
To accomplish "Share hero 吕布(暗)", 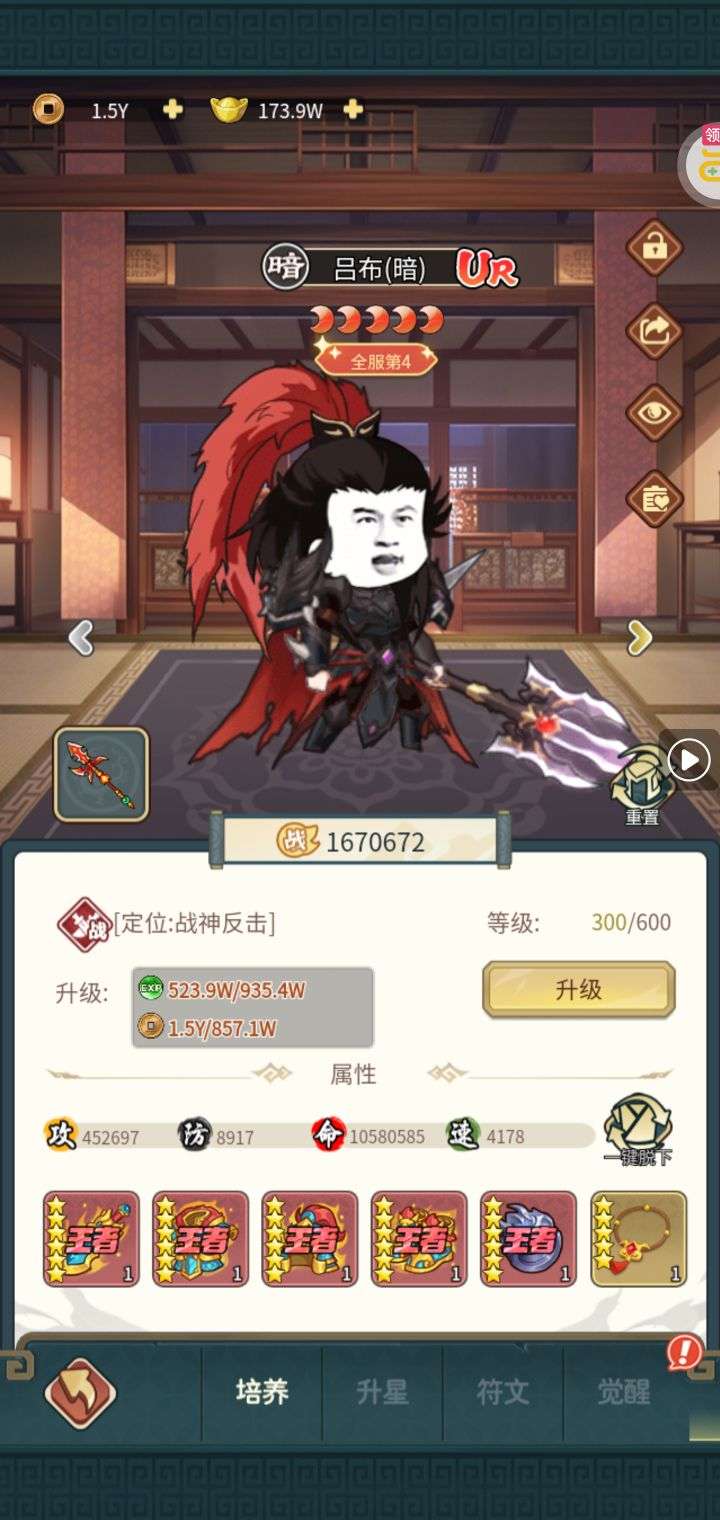I will pyautogui.click(x=654, y=331).
